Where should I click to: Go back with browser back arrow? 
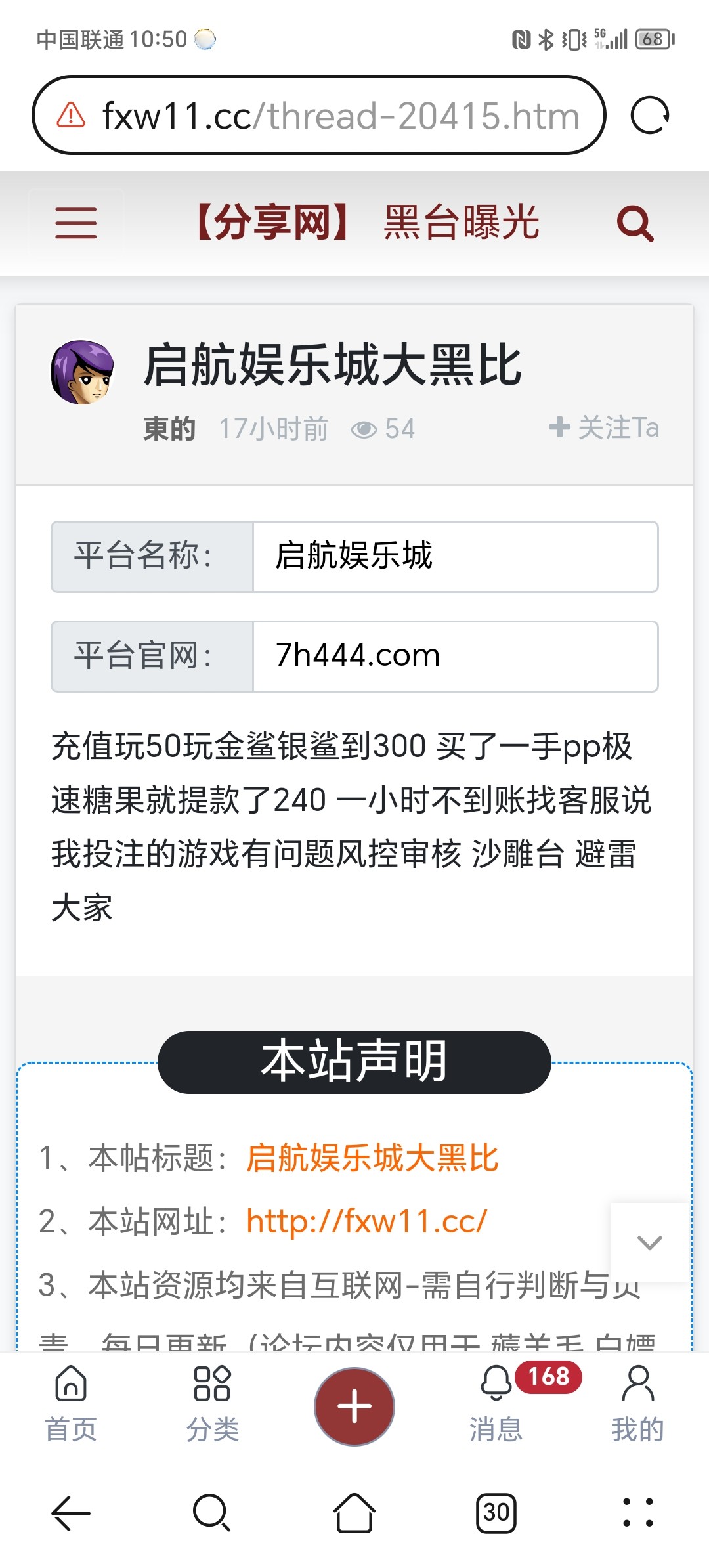(x=71, y=1513)
